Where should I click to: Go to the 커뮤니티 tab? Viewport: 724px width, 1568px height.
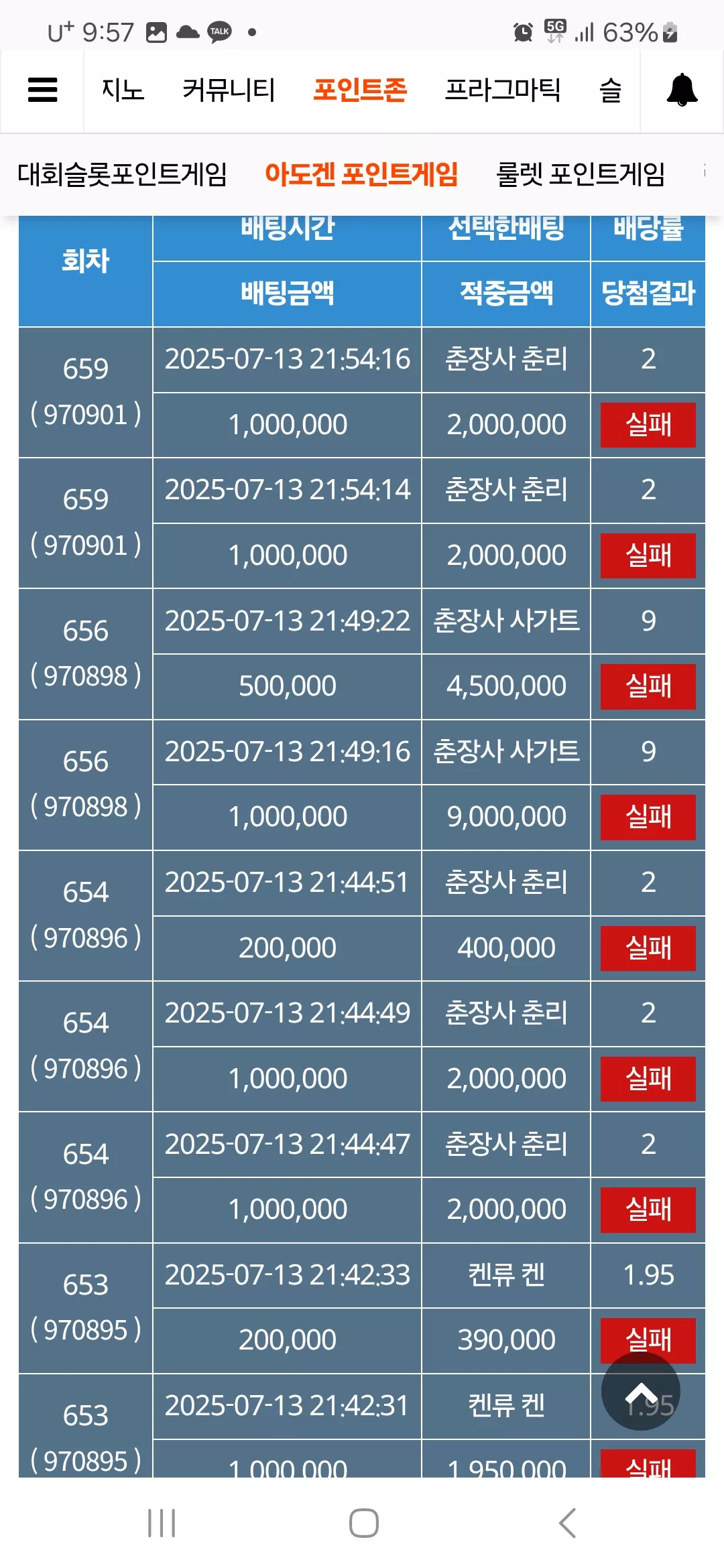point(229,90)
